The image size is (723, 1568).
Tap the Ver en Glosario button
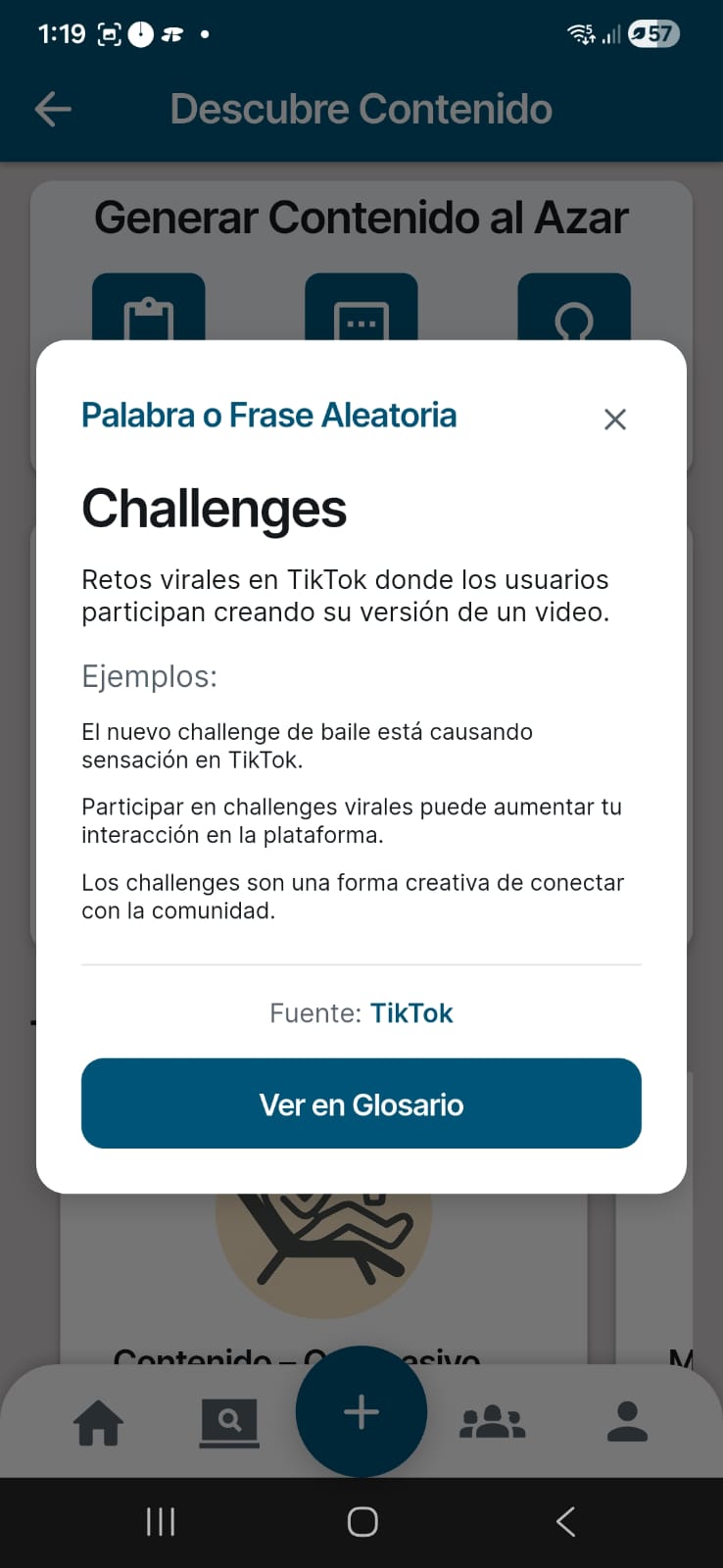click(x=361, y=1103)
